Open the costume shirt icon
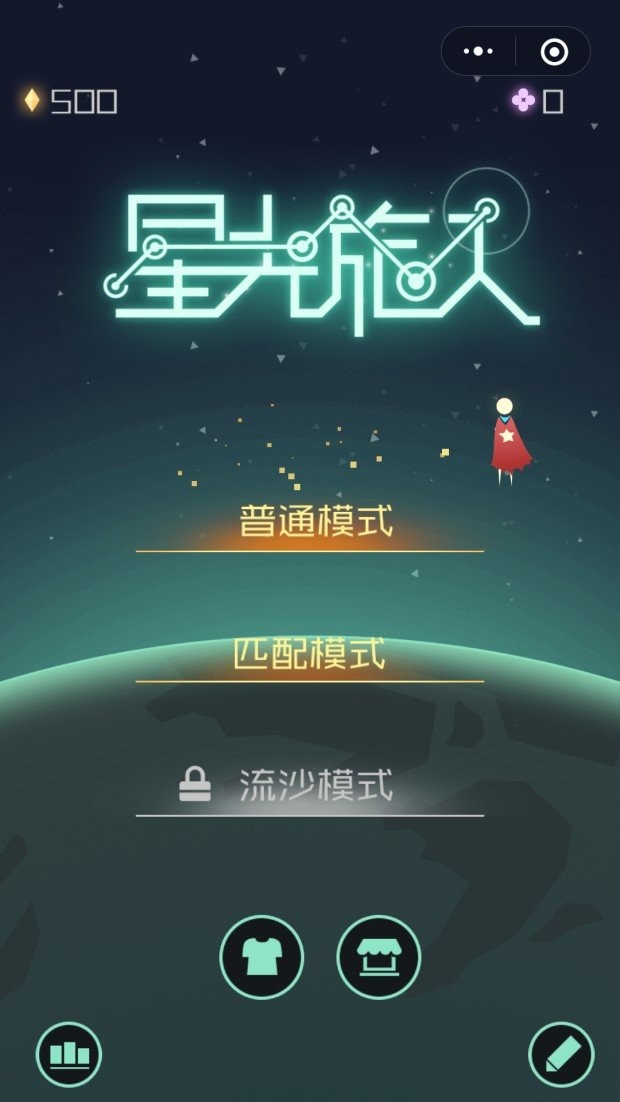The width and height of the screenshot is (620, 1102). (261, 956)
